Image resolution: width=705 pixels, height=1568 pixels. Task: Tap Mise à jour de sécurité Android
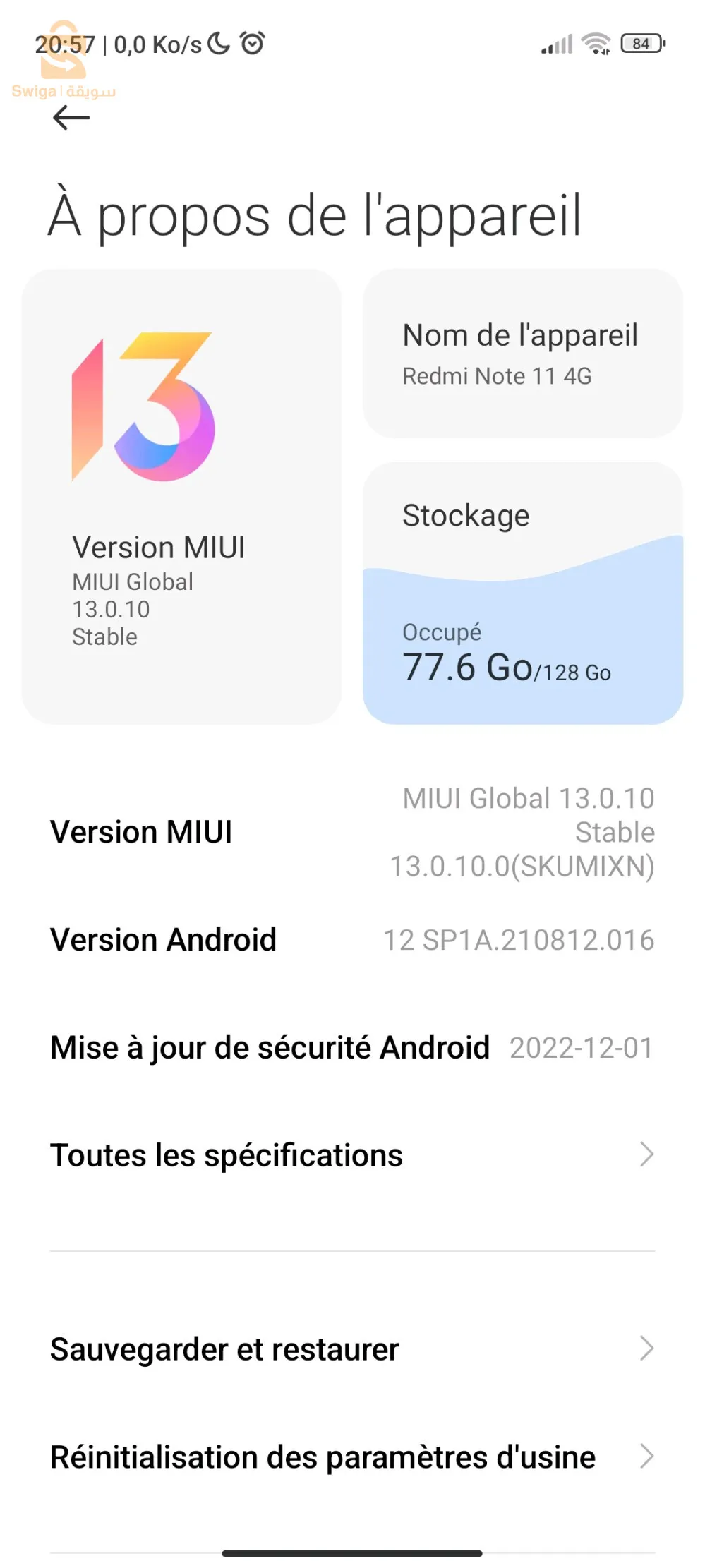click(352, 1047)
